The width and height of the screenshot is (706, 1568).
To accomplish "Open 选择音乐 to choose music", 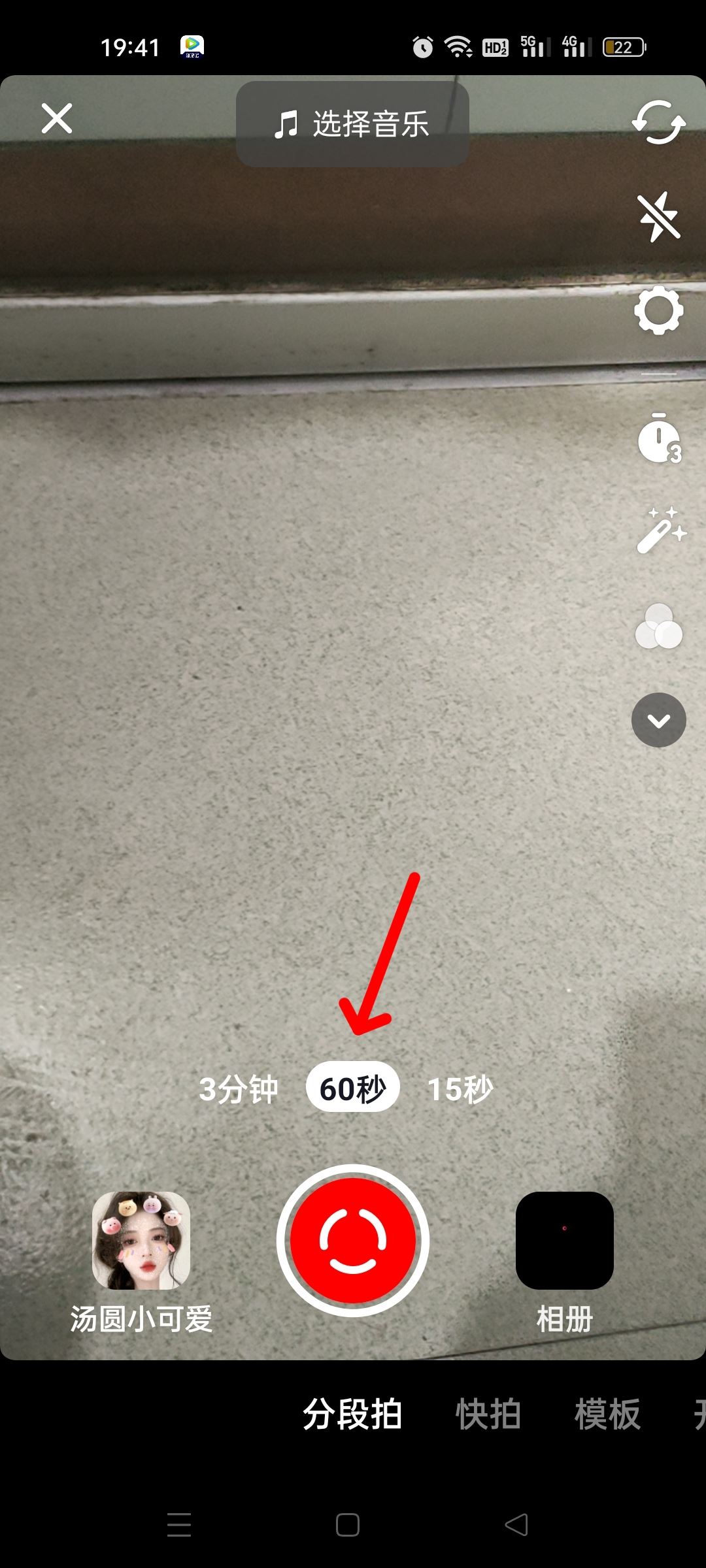I will click(x=352, y=124).
